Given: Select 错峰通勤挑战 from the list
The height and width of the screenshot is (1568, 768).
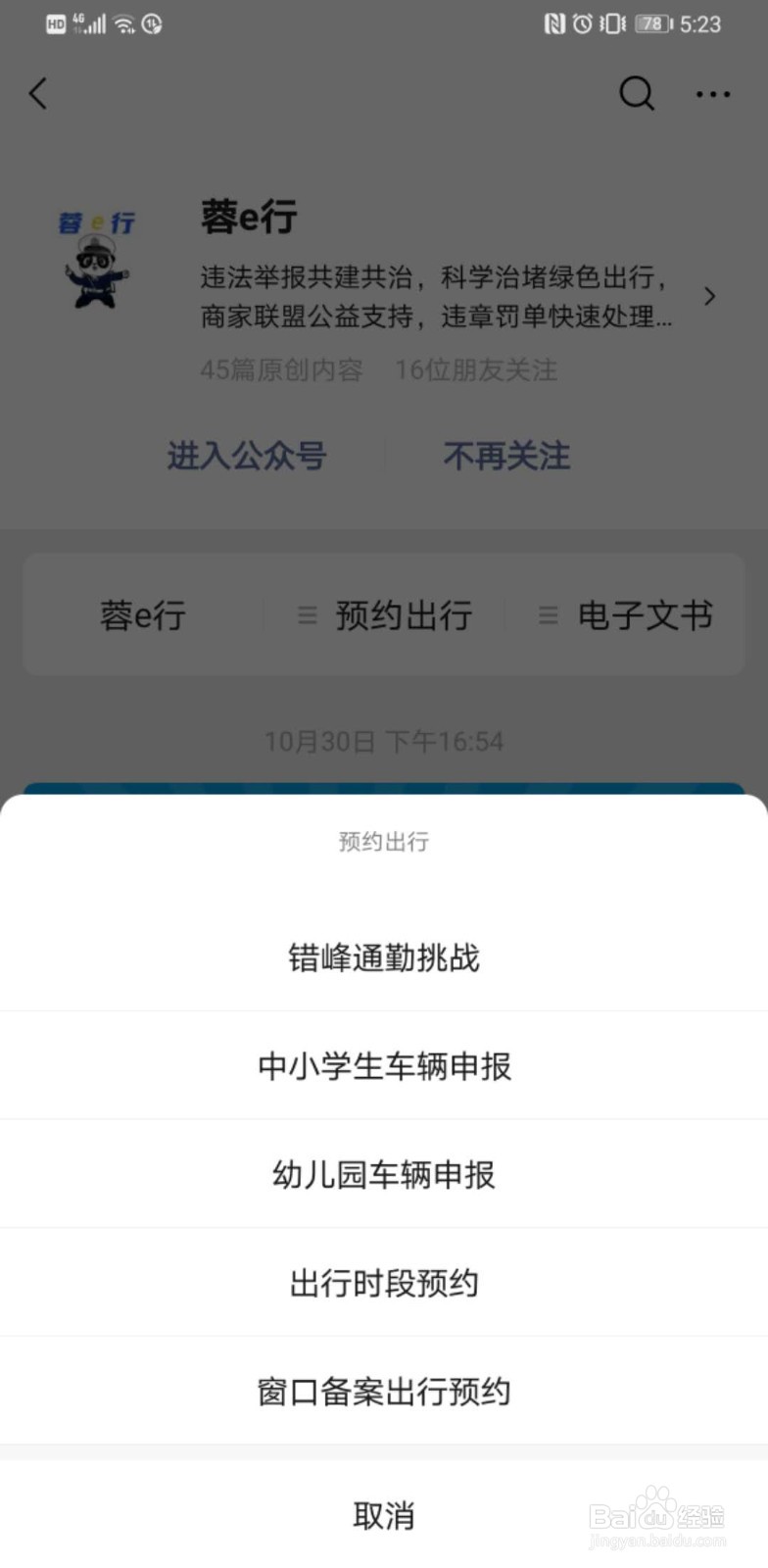Looking at the screenshot, I should point(384,957).
